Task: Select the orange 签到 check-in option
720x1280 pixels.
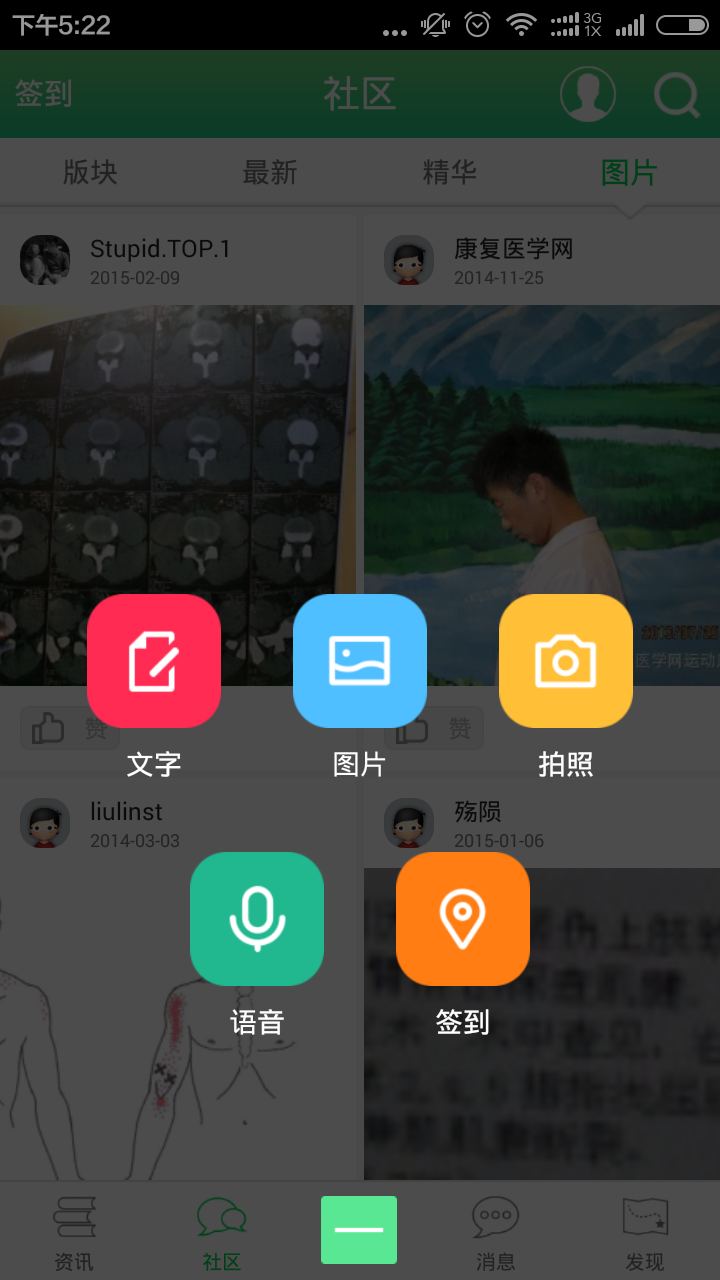Action: [x=463, y=919]
